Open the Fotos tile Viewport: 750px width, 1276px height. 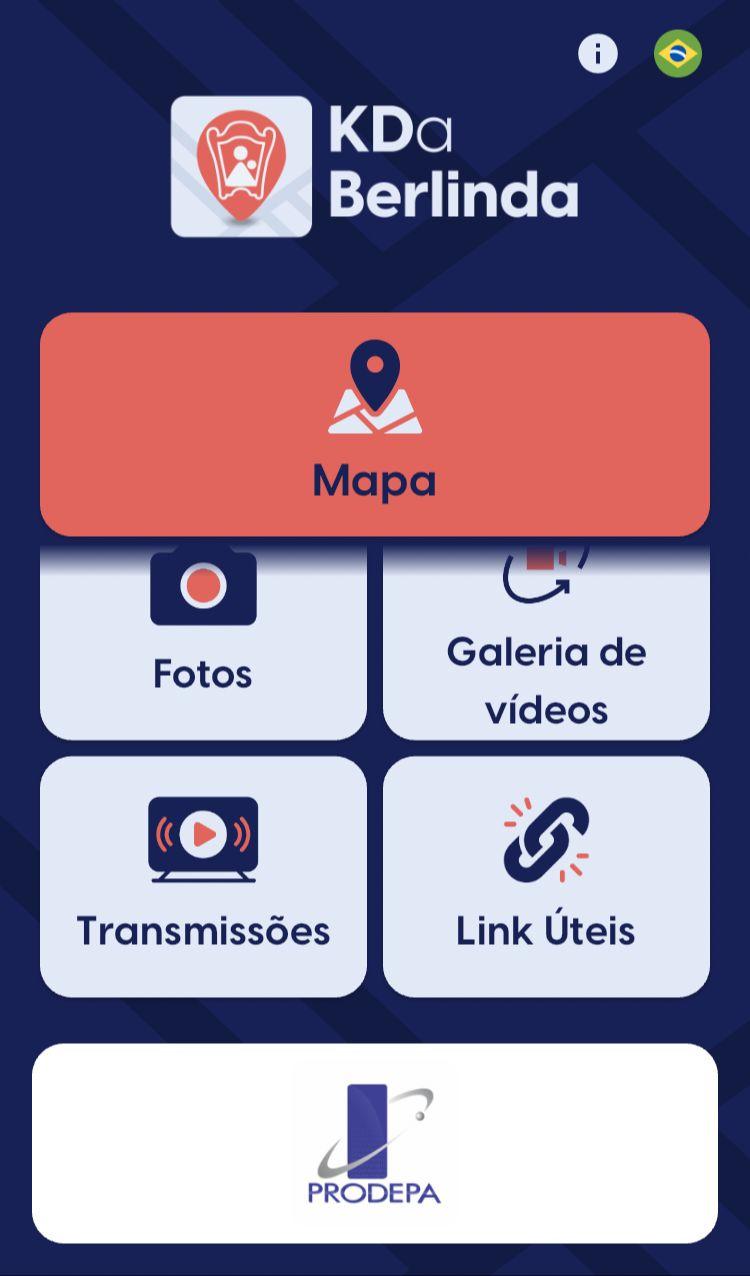click(x=203, y=640)
